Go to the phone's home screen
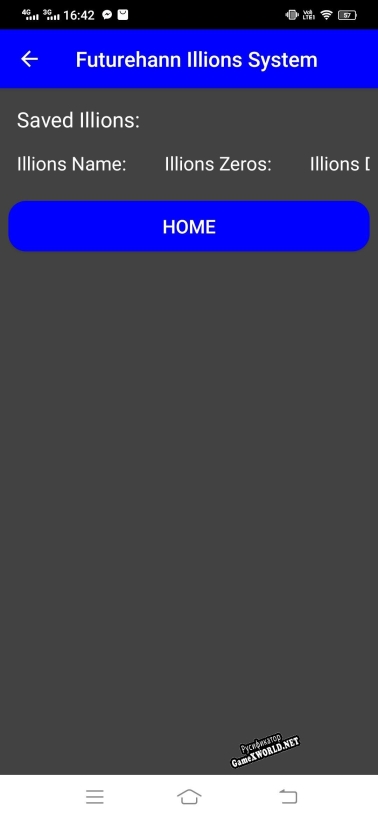The height and width of the screenshot is (819, 378). [189, 797]
